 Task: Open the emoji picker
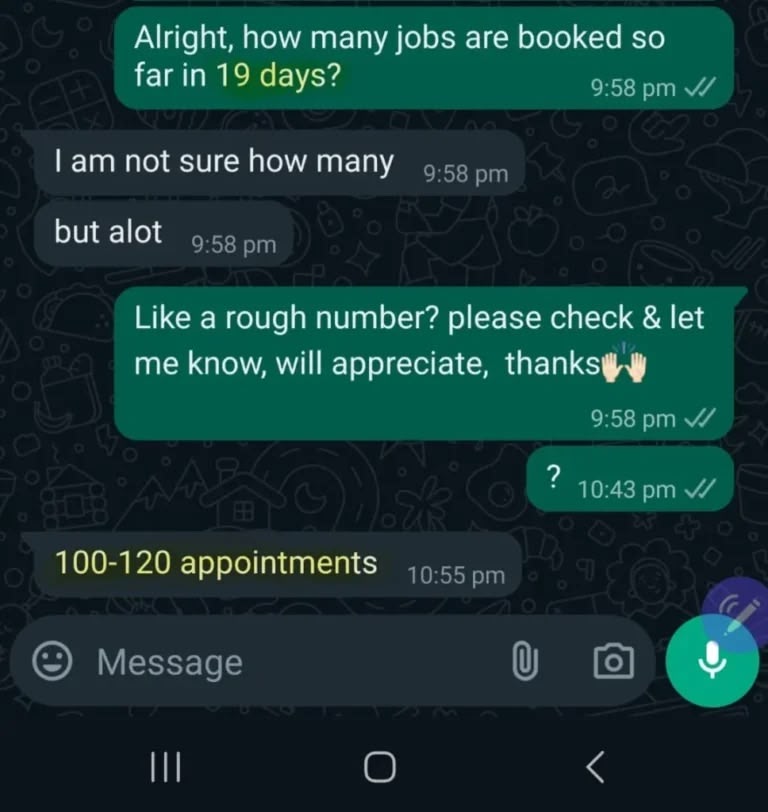[52, 661]
